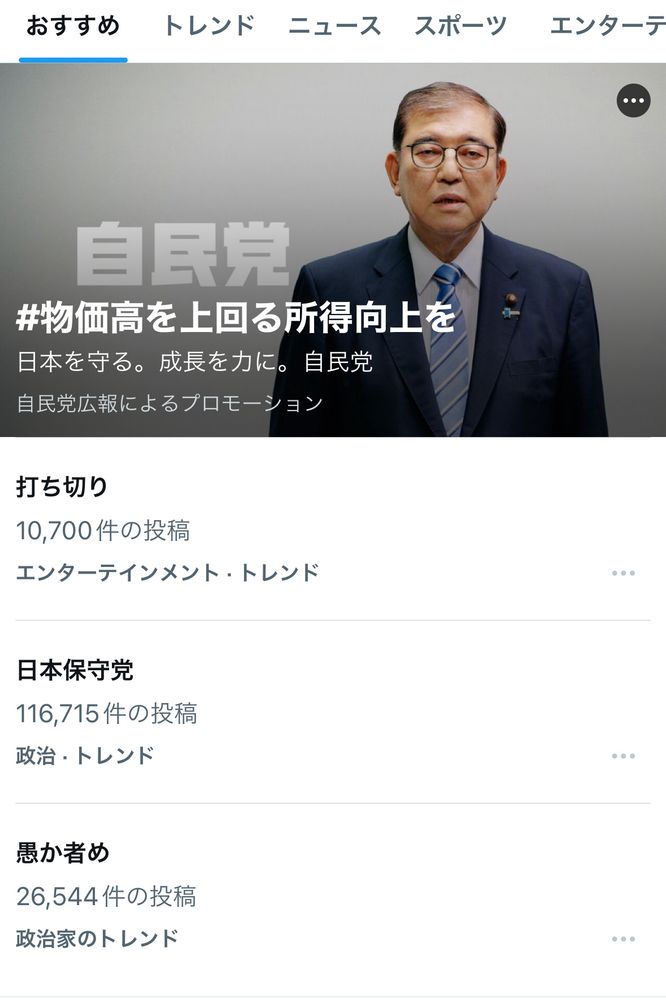Open more options for 日本保守党 trend
The image size is (666, 1000).
[623, 756]
